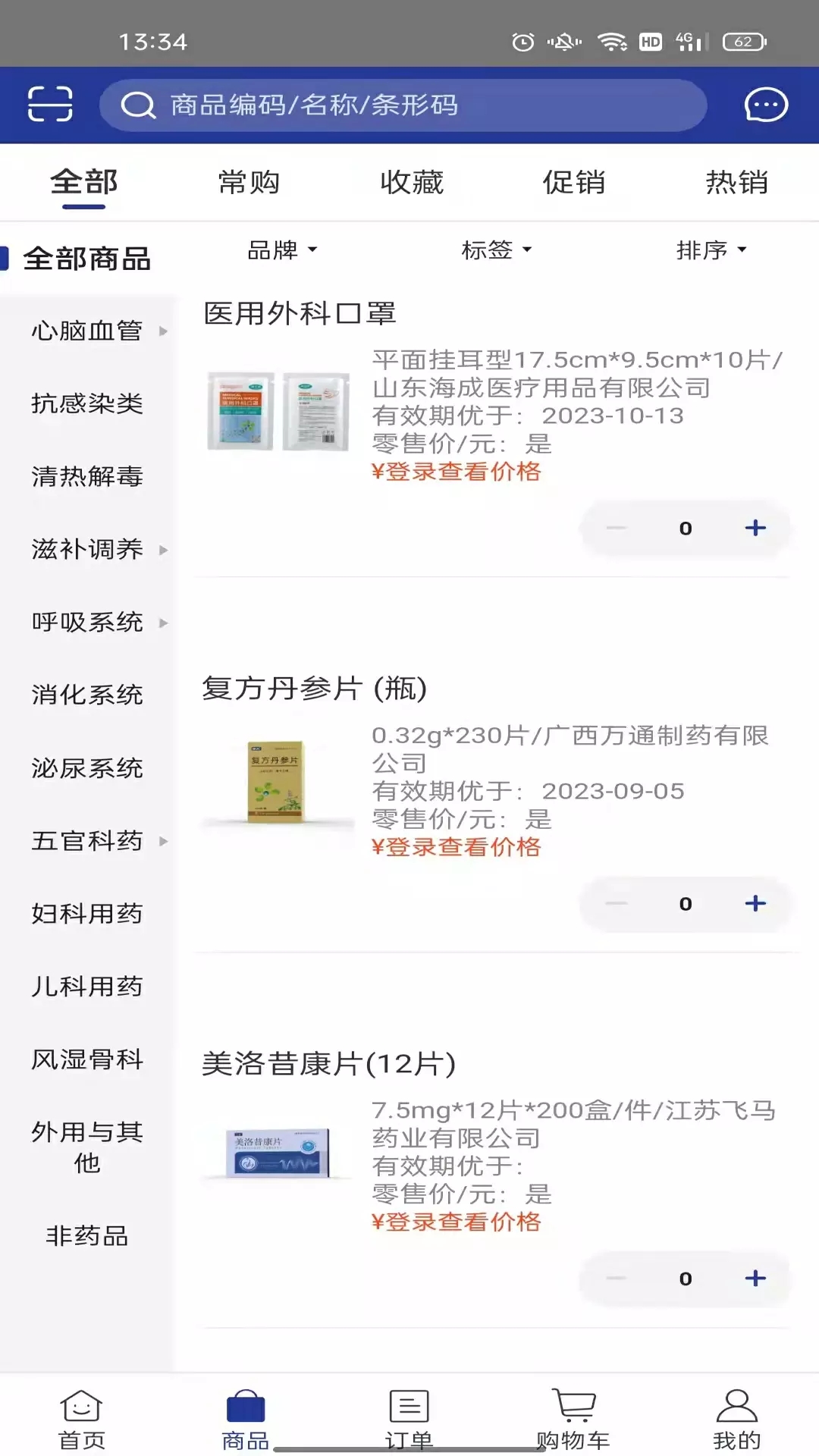Image resolution: width=819 pixels, height=1456 pixels.
Task: Tap the 商品编码/名称/条形码 search field
Action: pyautogui.click(x=402, y=105)
